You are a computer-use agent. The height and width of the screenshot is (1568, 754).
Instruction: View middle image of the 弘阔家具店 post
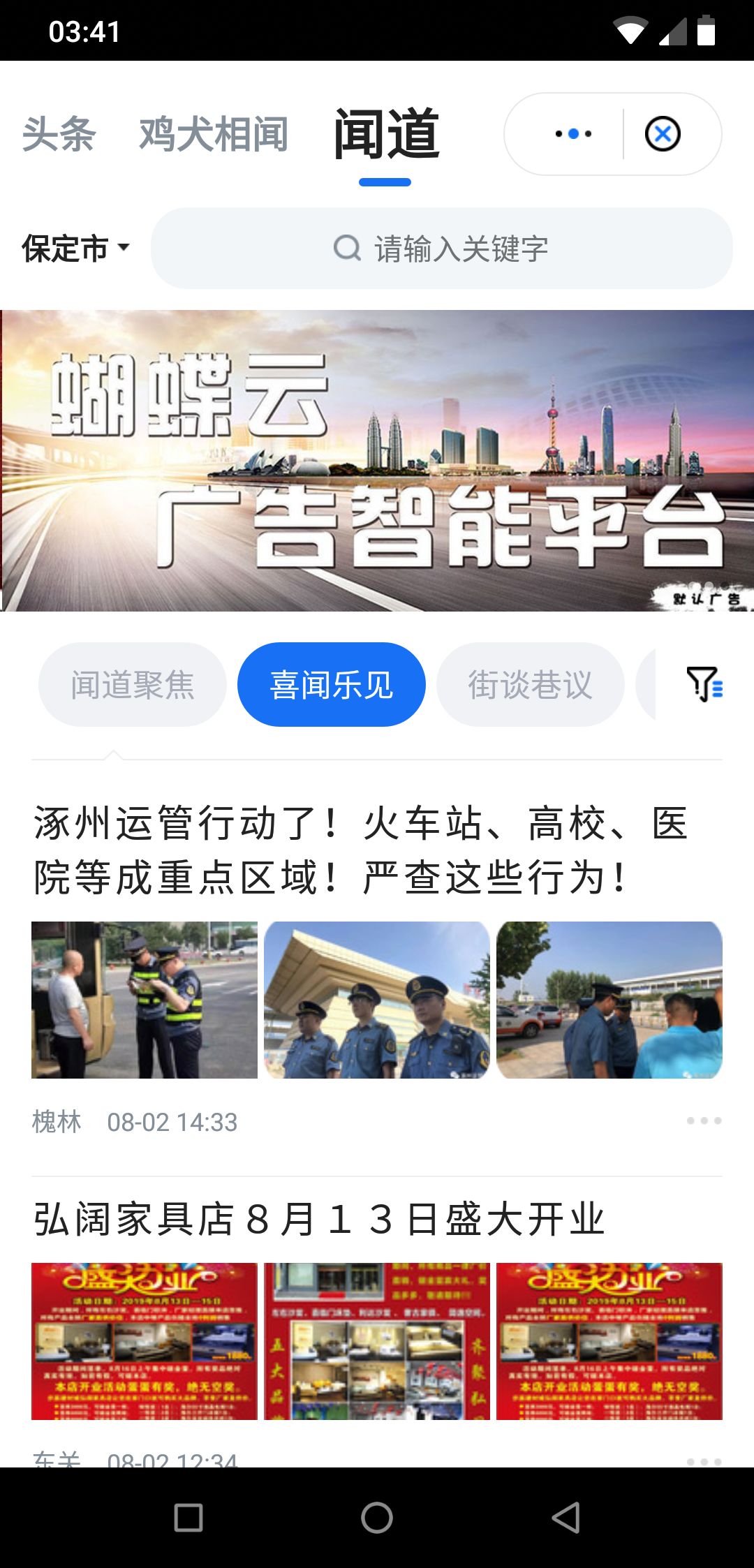pyautogui.click(x=377, y=1340)
